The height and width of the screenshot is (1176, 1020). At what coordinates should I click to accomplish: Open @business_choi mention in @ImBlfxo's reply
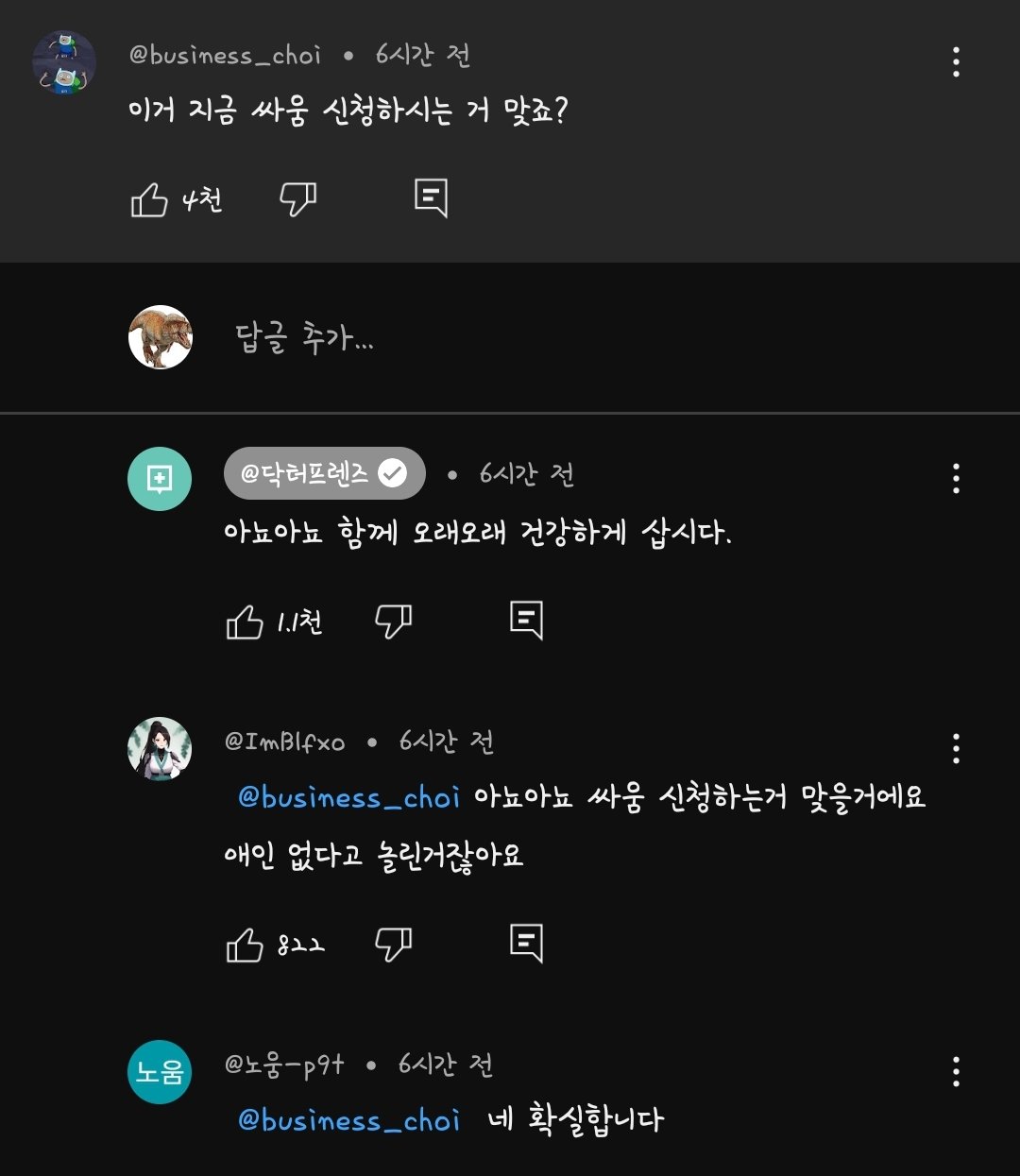[x=348, y=798]
